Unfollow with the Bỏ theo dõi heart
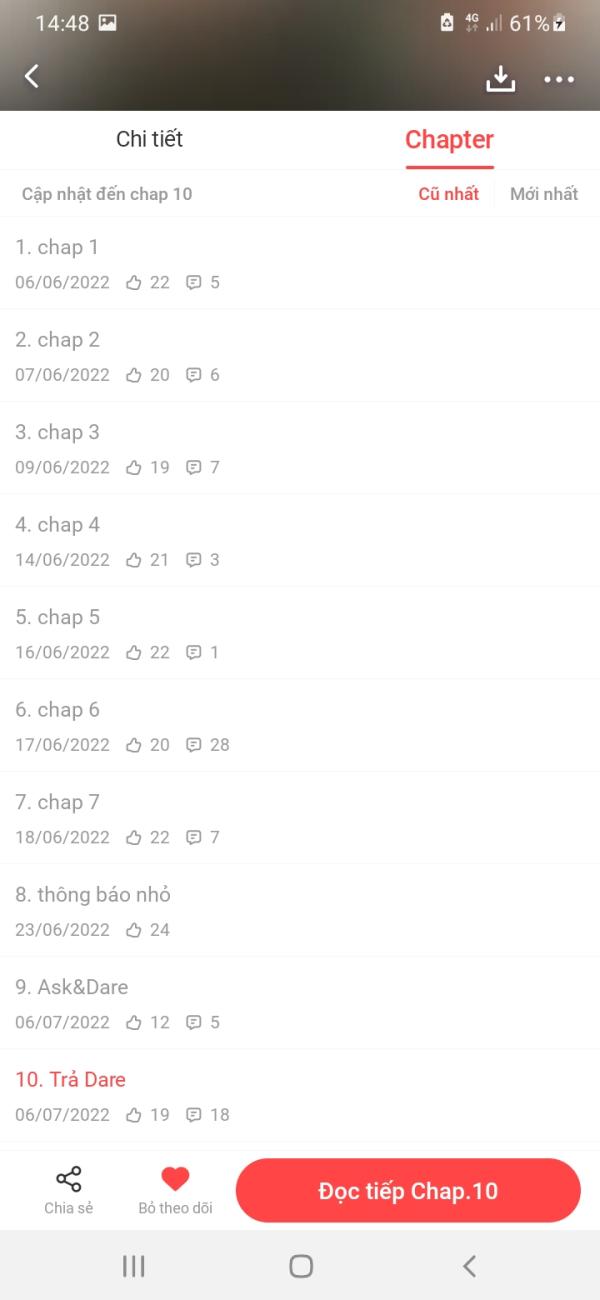The height and width of the screenshot is (1300, 600). click(x=175, y=1190)
